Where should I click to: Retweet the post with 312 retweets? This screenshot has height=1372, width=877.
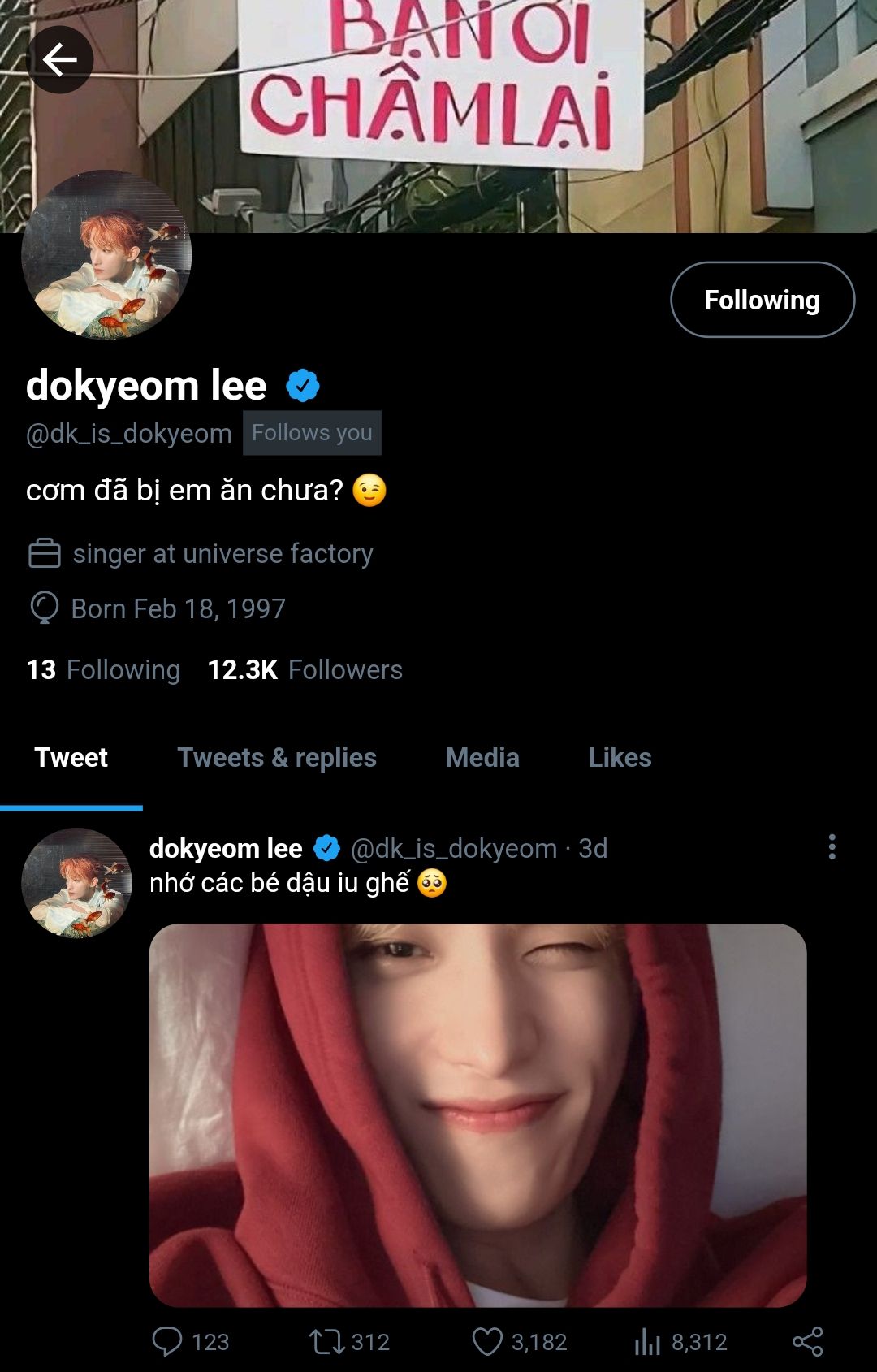click(x=327, y=1342)
